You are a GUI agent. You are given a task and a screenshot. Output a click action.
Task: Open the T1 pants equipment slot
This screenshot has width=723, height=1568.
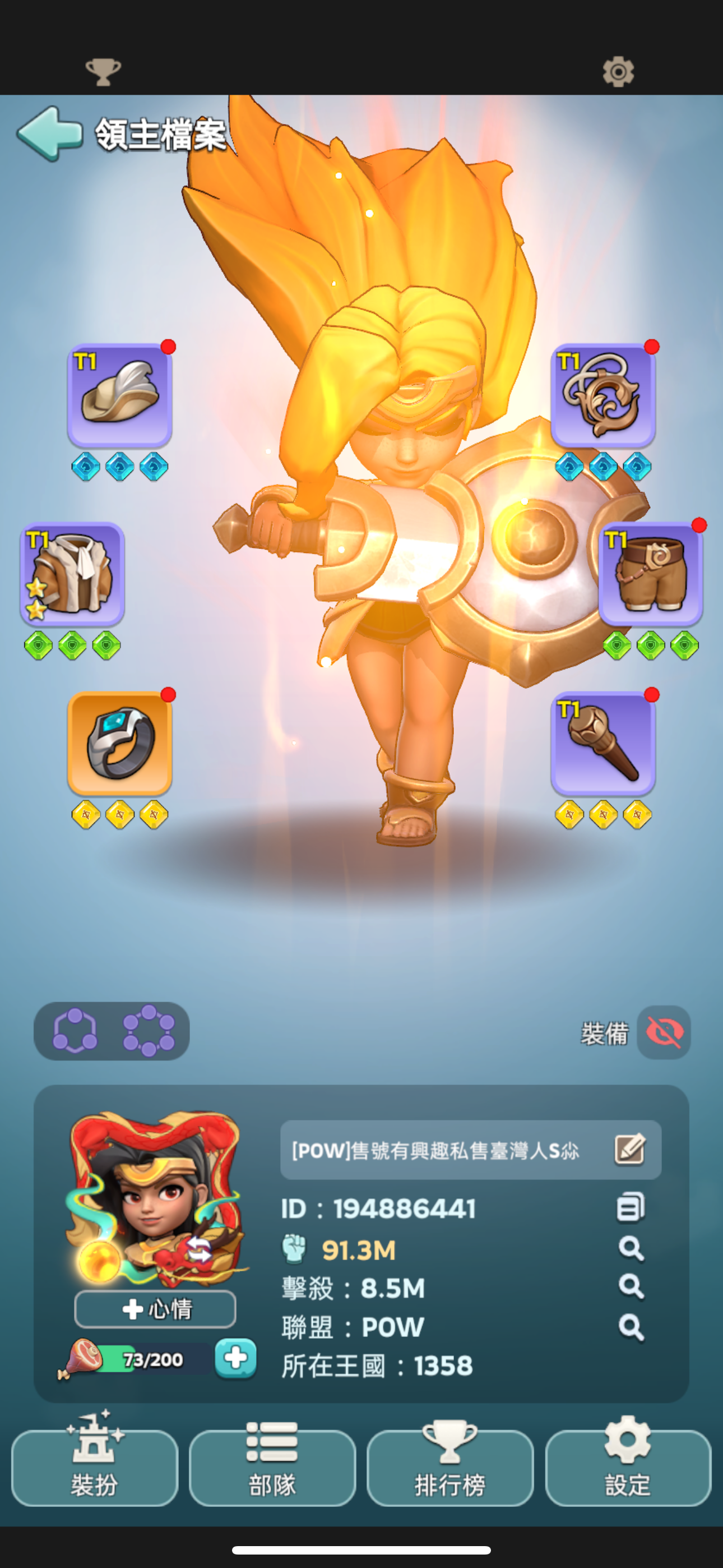click(x=650, y=573)
